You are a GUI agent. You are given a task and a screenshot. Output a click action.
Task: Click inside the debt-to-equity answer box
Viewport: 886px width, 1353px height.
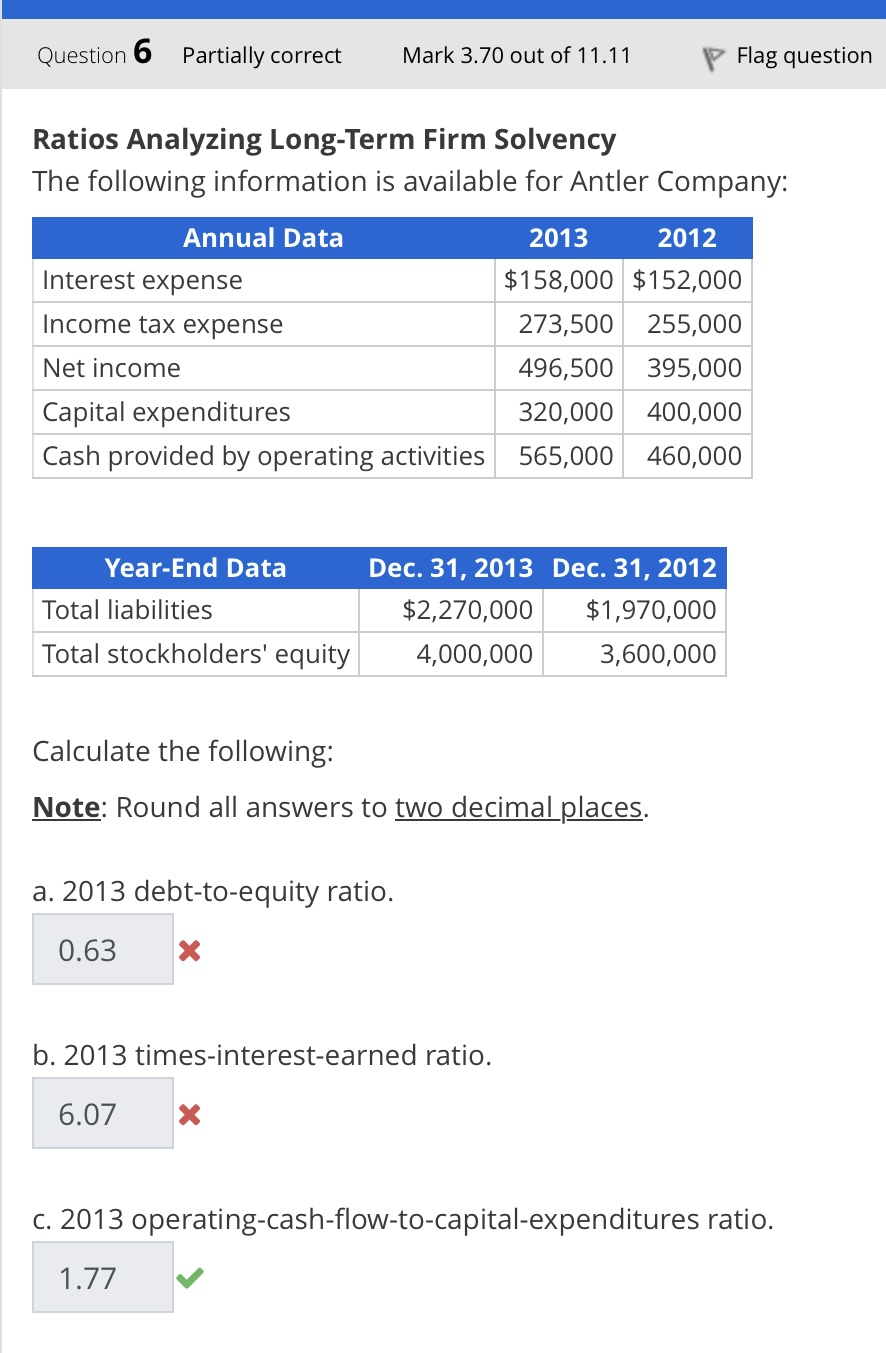(102, 950)
